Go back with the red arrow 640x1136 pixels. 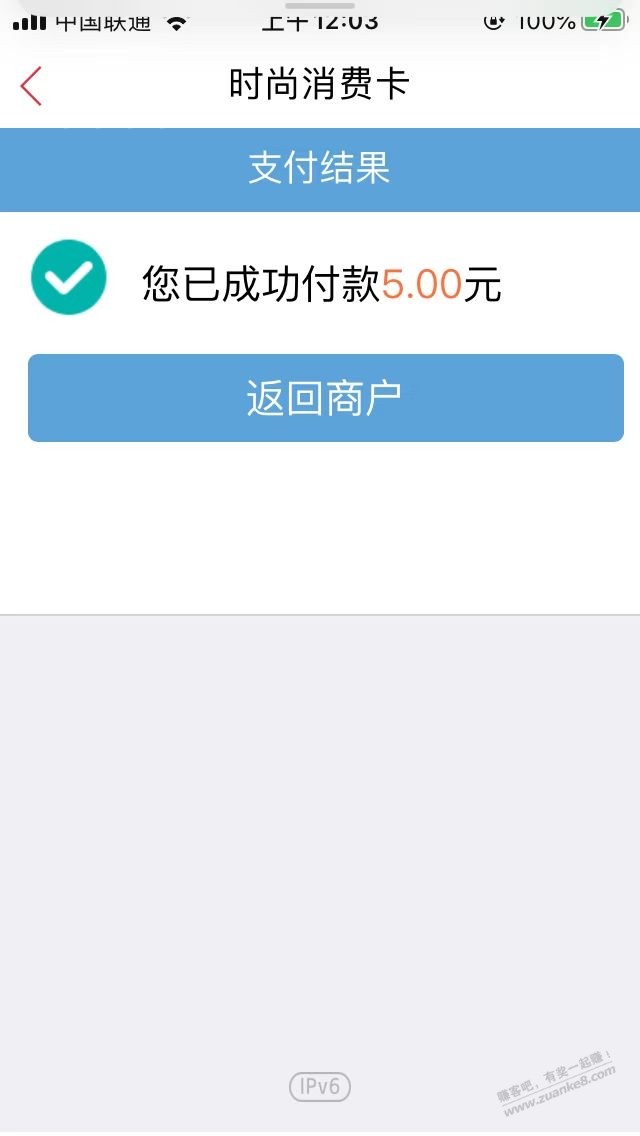tap(31, 85)
